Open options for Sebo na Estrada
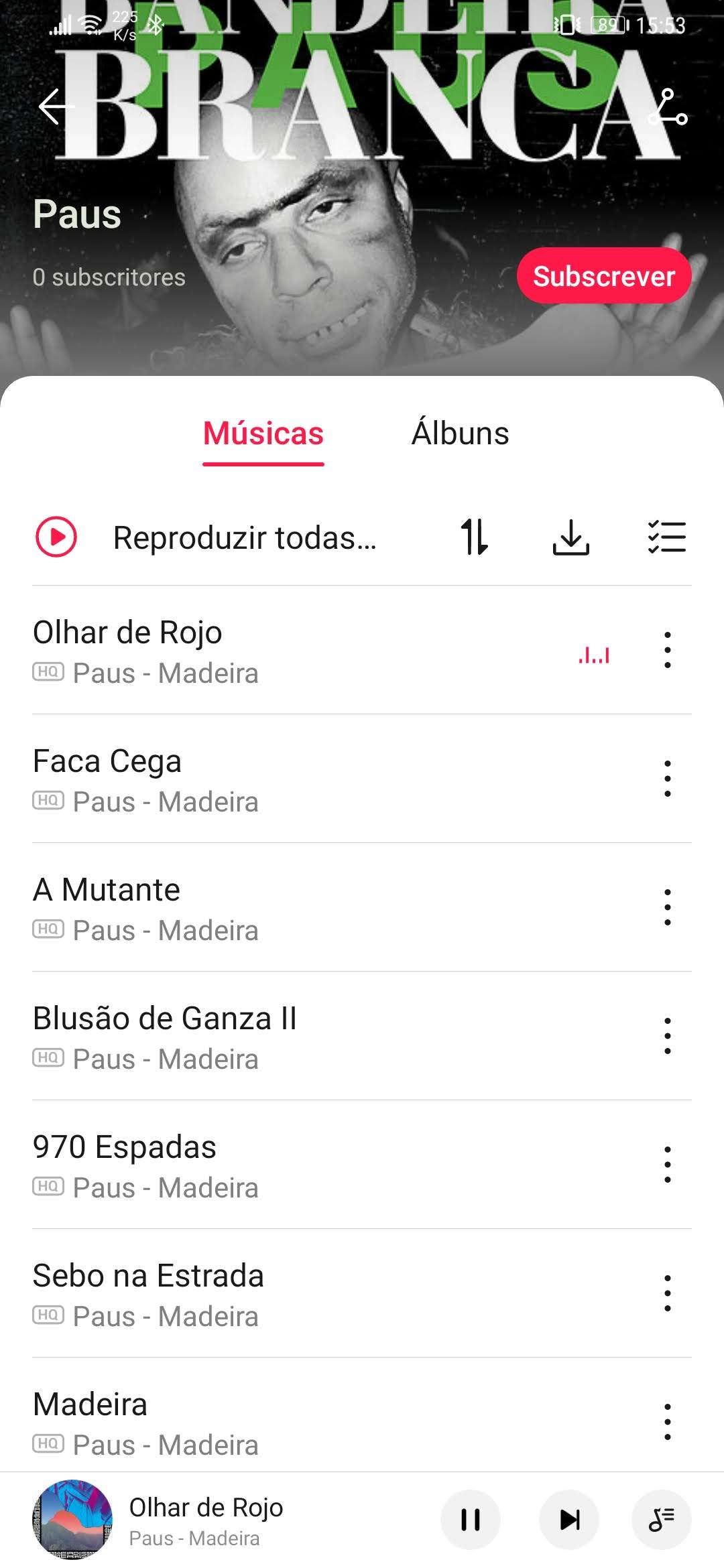 [667, 1293]
